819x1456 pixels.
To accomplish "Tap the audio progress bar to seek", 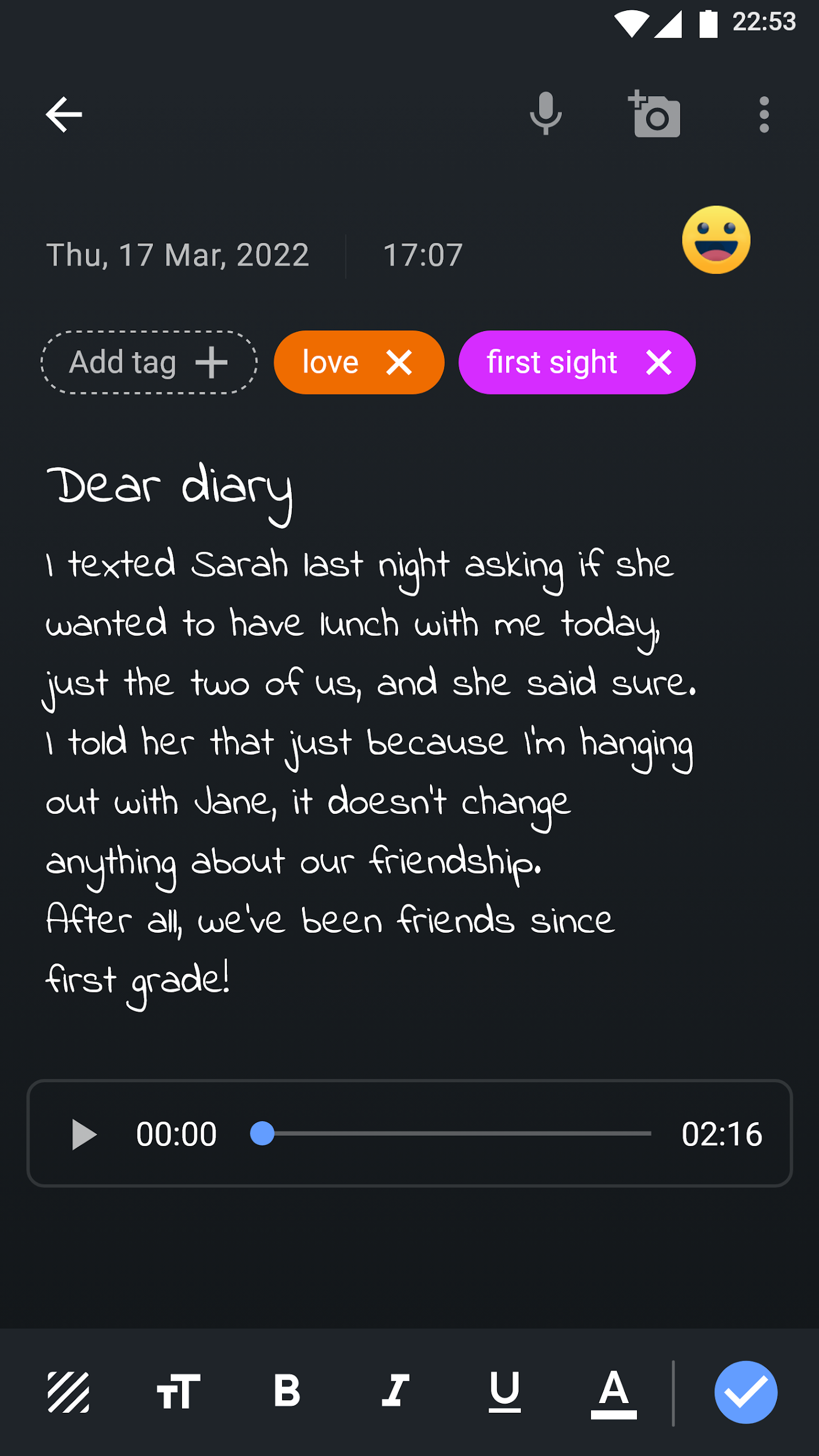I will [450, 1134].
